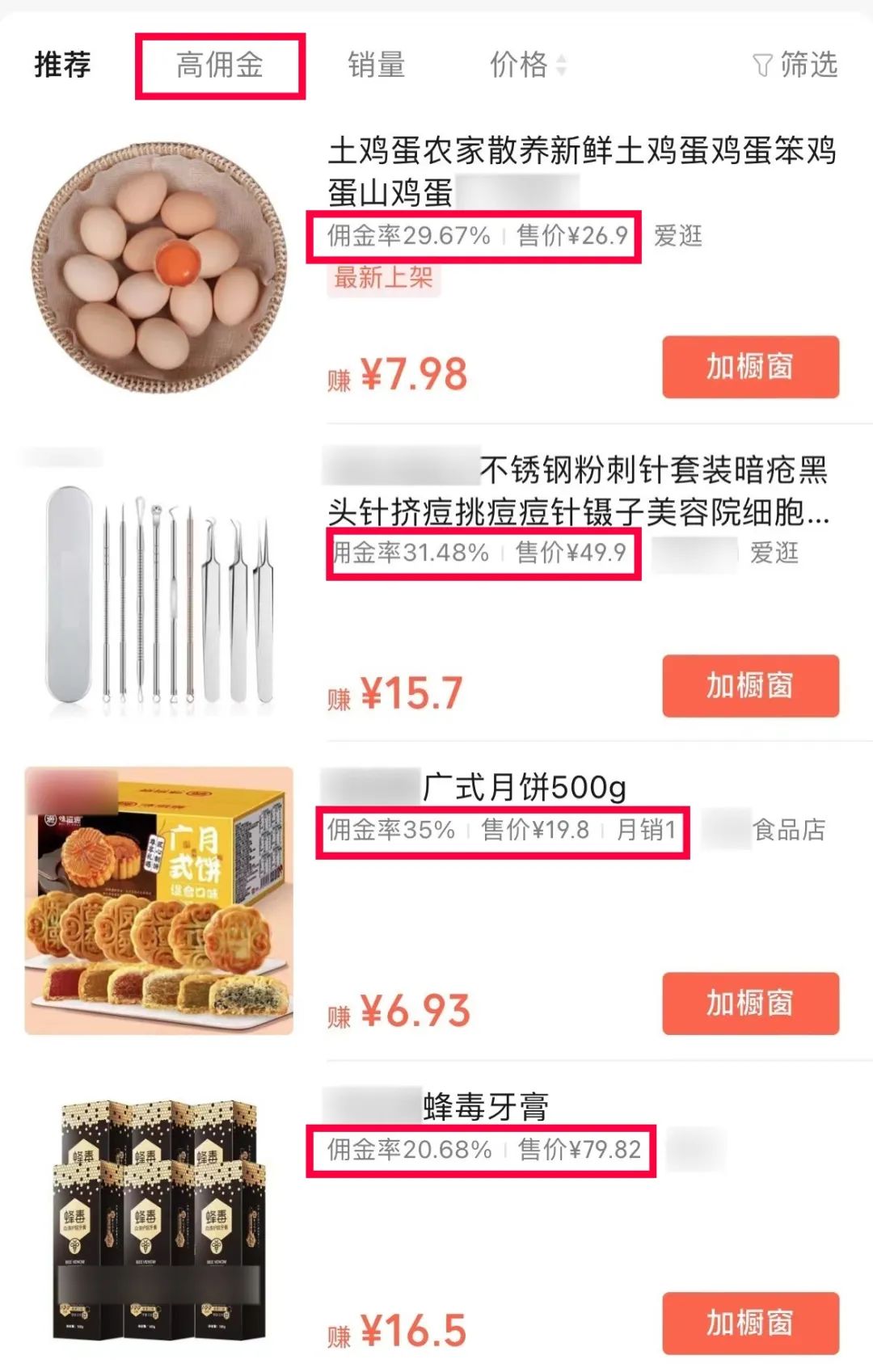
Task: Open the 筛选 filter options
Action: [795, 65]
